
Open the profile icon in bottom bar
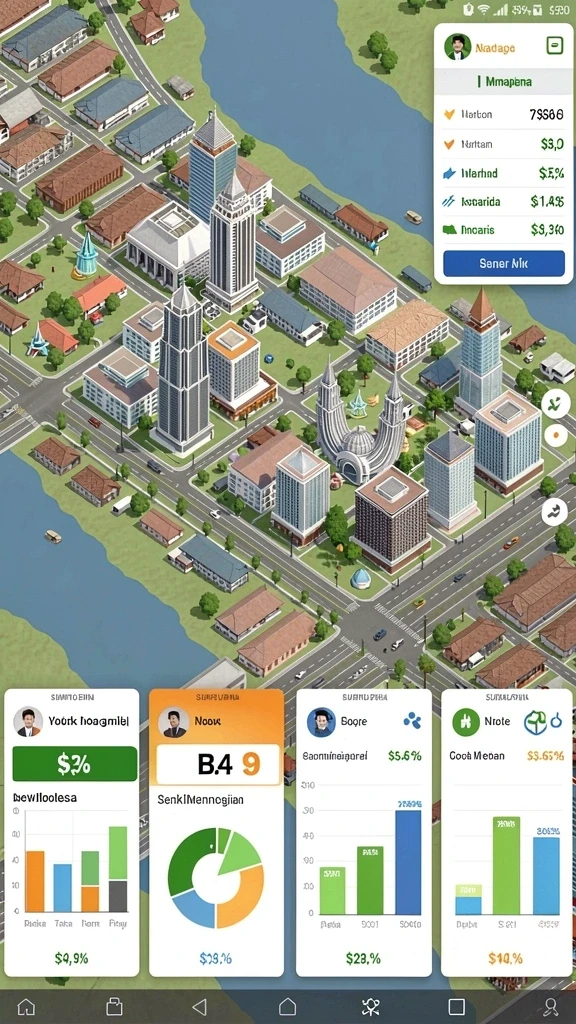click(x=551, y=1006)
